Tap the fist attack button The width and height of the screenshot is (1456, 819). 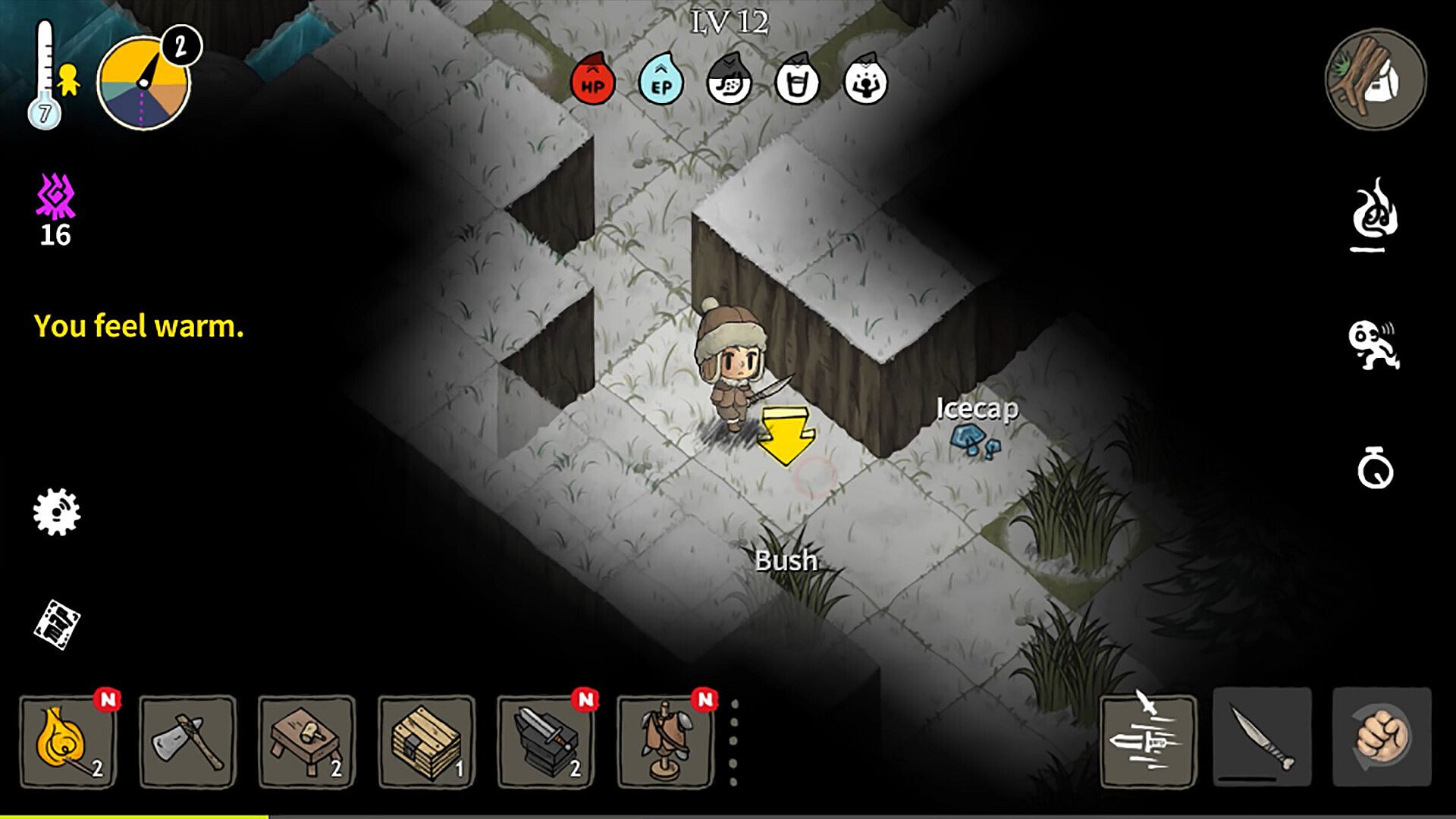pos(1382,737)
